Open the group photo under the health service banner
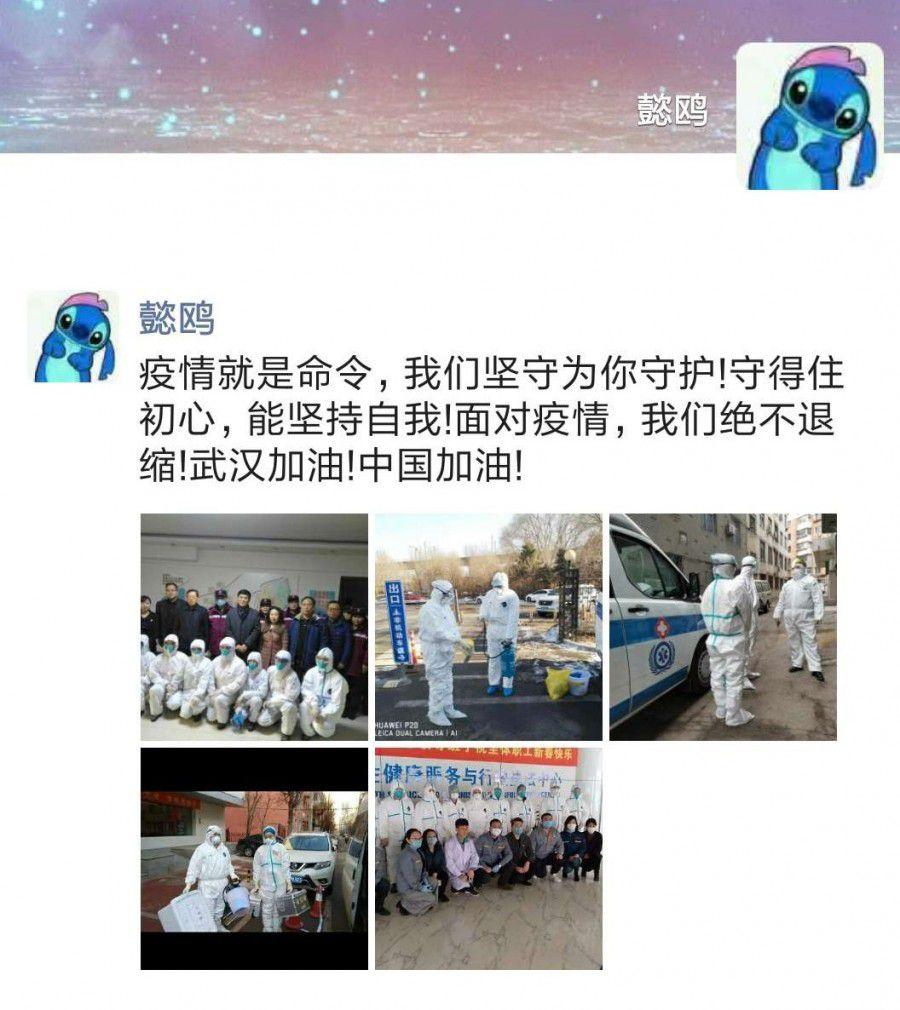The height and width of the screenshot is (1010, 900). tap(488, 860)
